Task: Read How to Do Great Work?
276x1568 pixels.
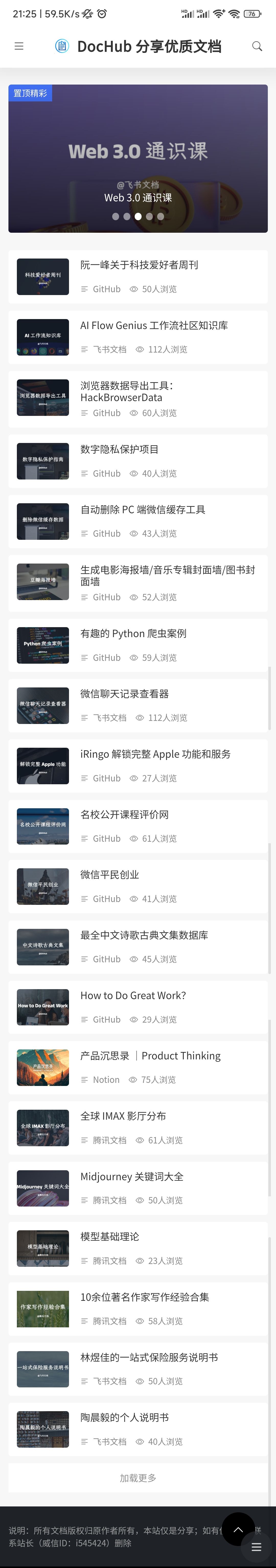Action: click(133, 995)
